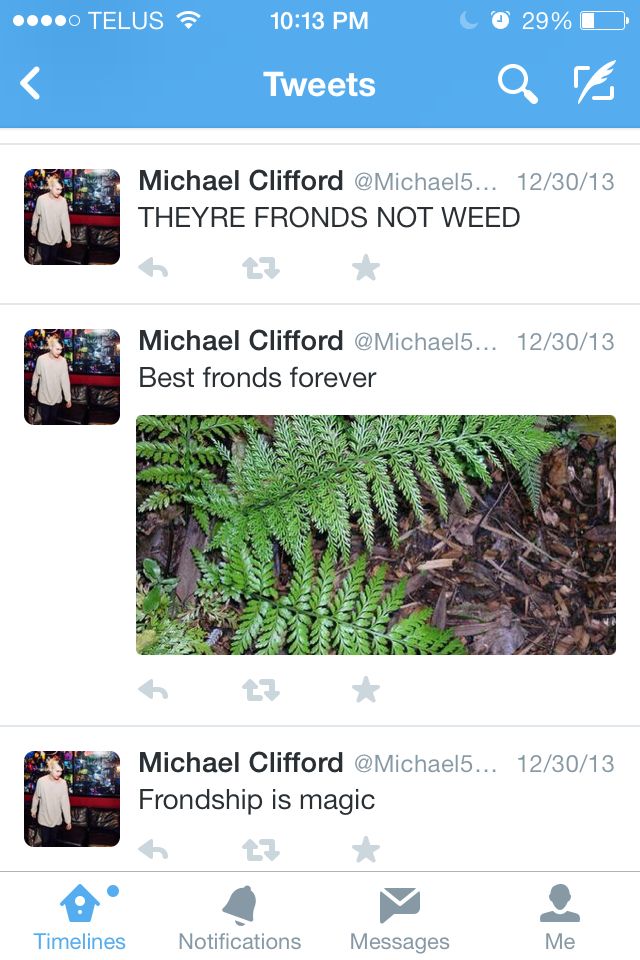Retweet 'Frondship is magic' tweet
Screen dimensions: 640x960
(260, 850)
